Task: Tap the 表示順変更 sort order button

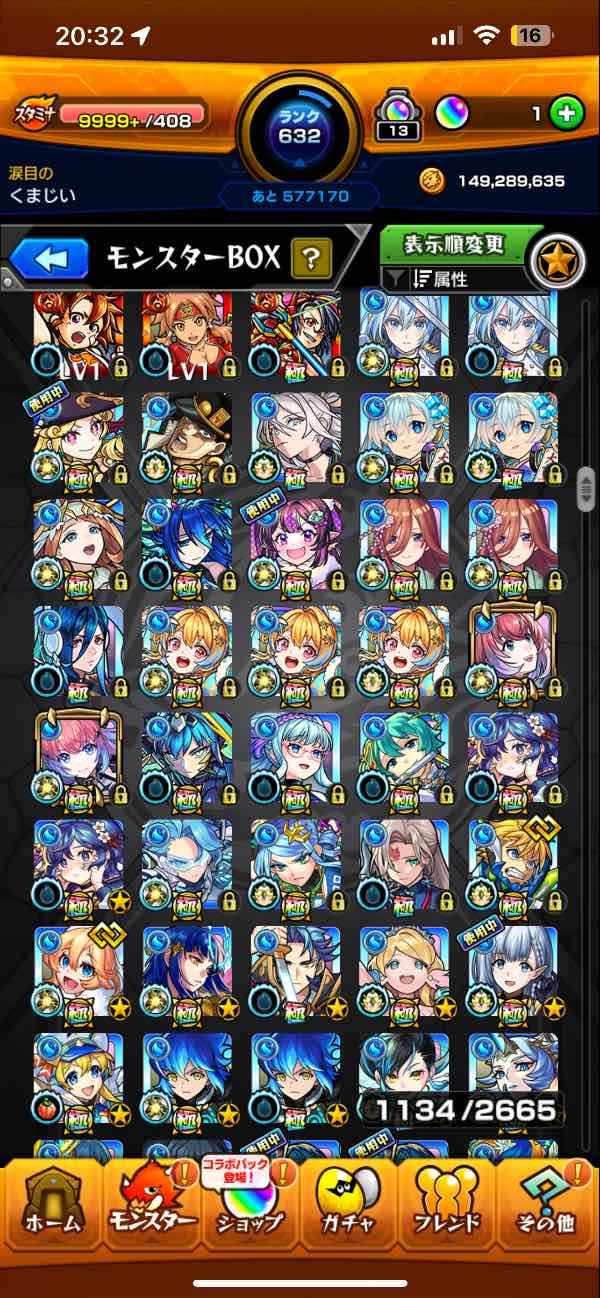Action: 455,244
